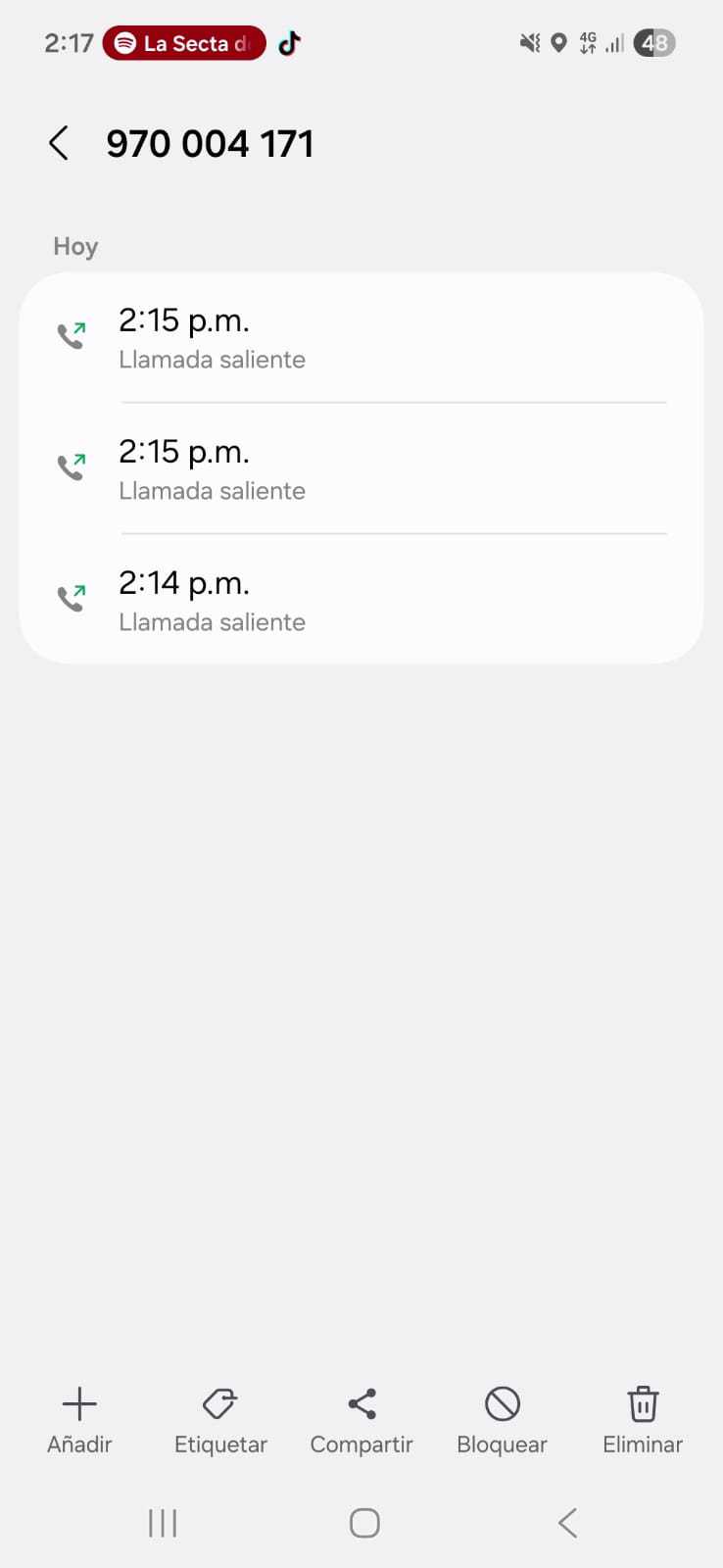Viewport: 723px width, 1568px height.
Task: Tap the system home button
Action: click(364, 1523)
